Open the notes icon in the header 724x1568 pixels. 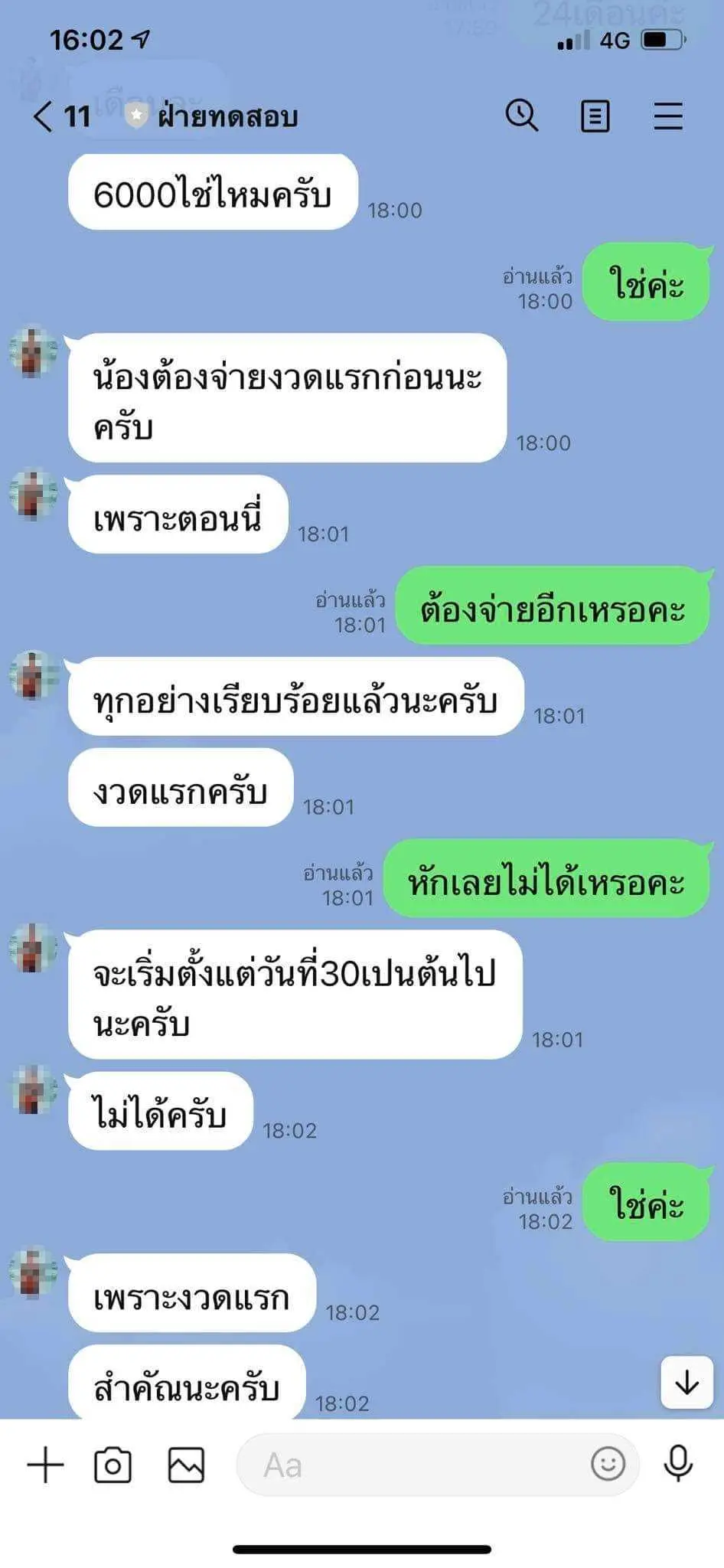[x=595, y=117]
